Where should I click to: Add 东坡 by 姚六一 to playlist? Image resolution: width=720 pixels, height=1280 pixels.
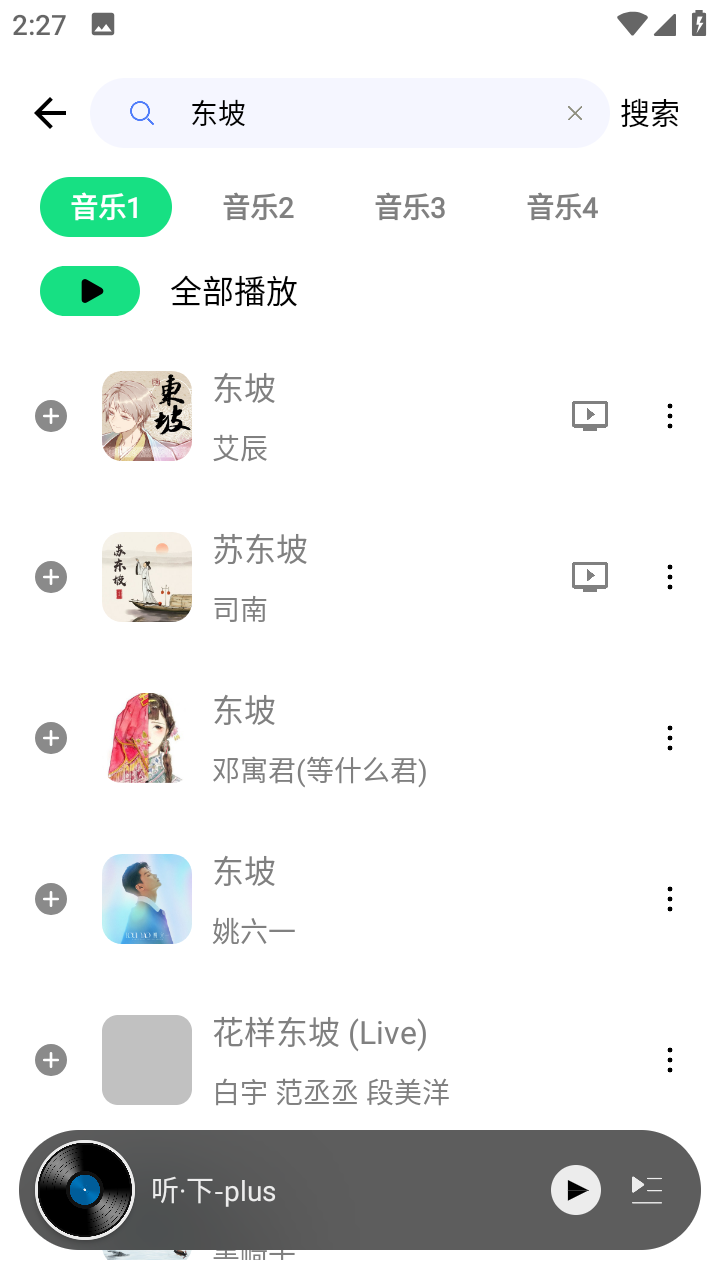pyautogui.click(x=51, y=899)
